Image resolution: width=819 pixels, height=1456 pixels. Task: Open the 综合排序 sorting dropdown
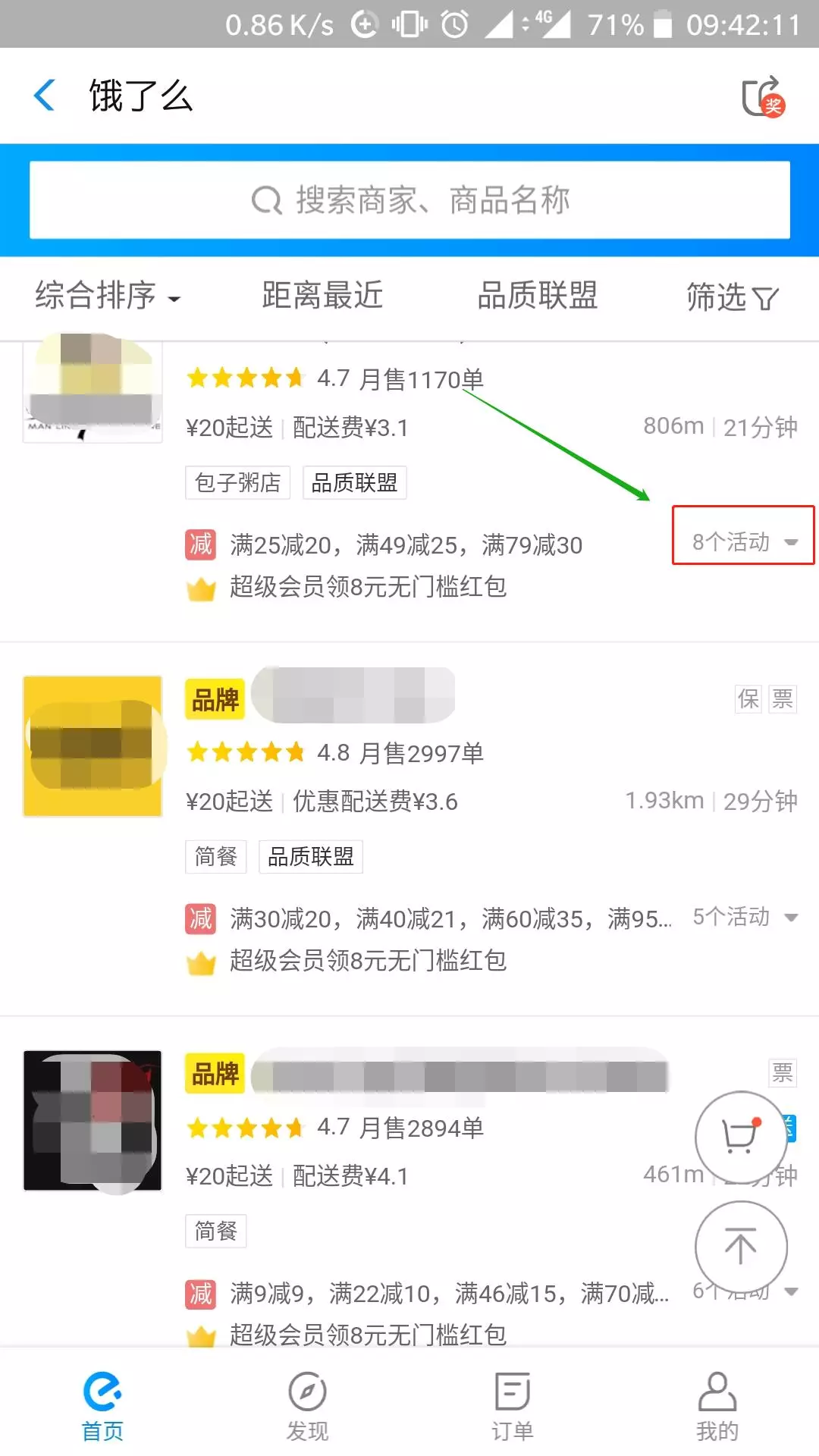click(108, 296)
